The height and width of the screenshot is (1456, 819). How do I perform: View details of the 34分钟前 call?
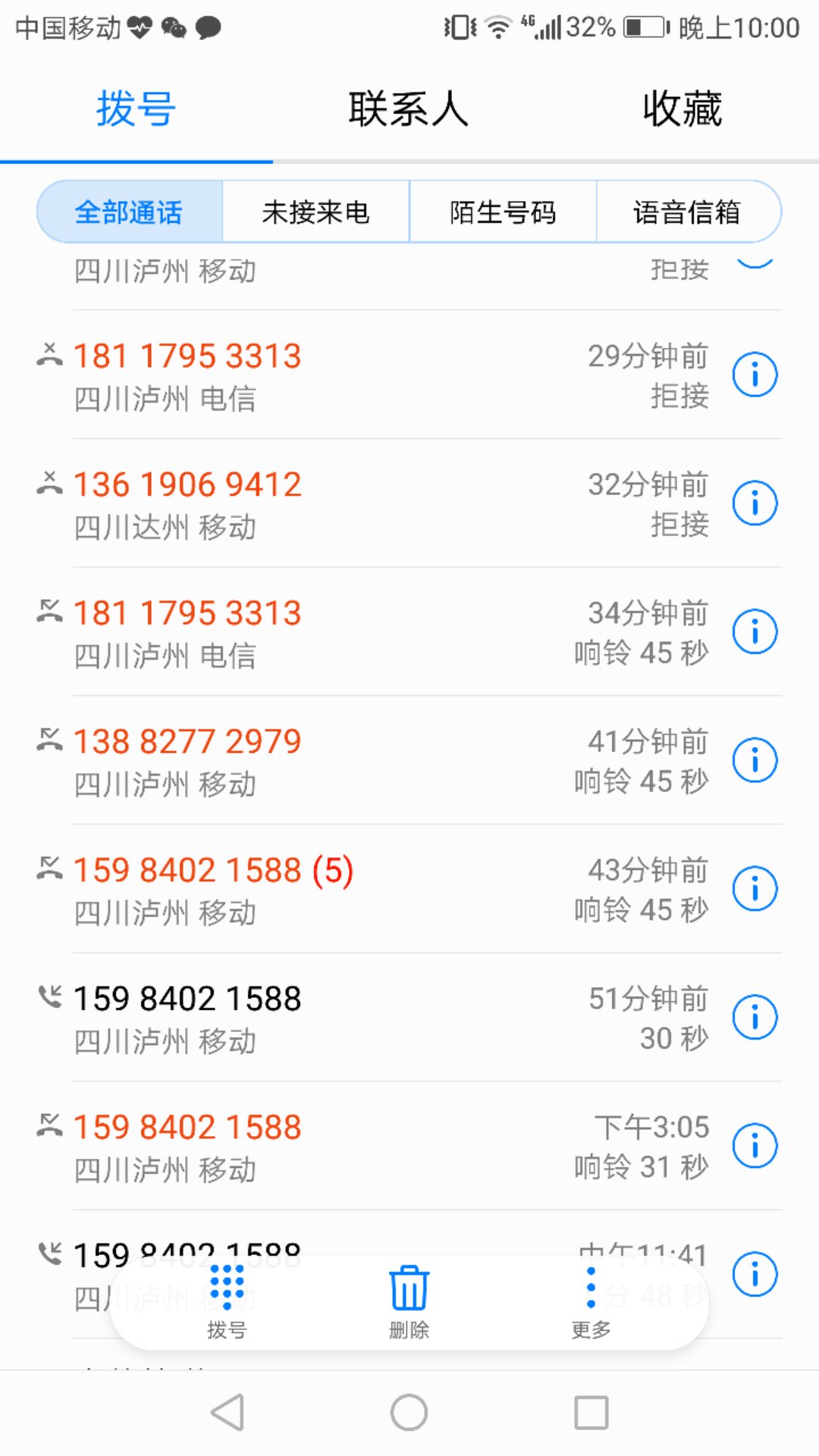[755, 632]
